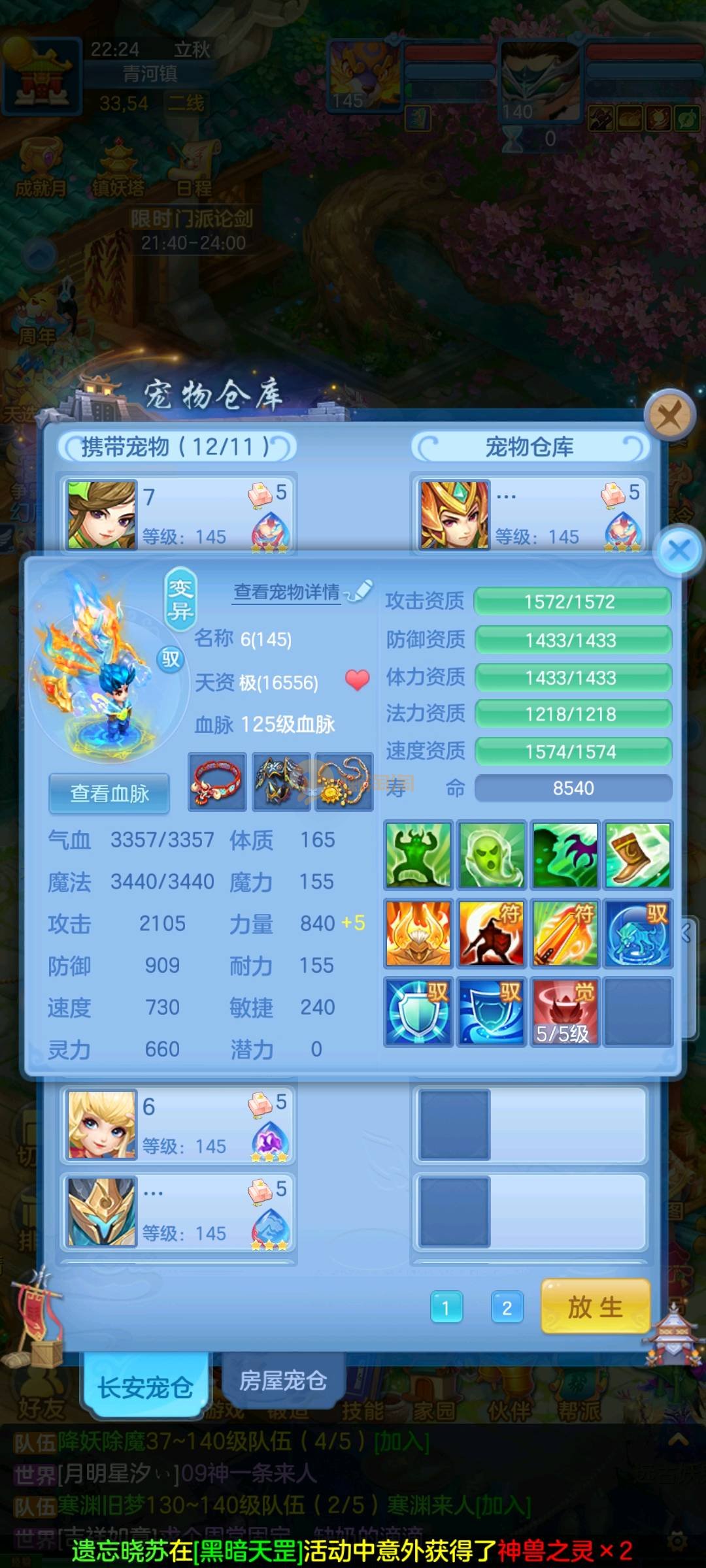Select the carried pet named 7
The width and height of the screenshot is (706, 1568).
point(178,514)
